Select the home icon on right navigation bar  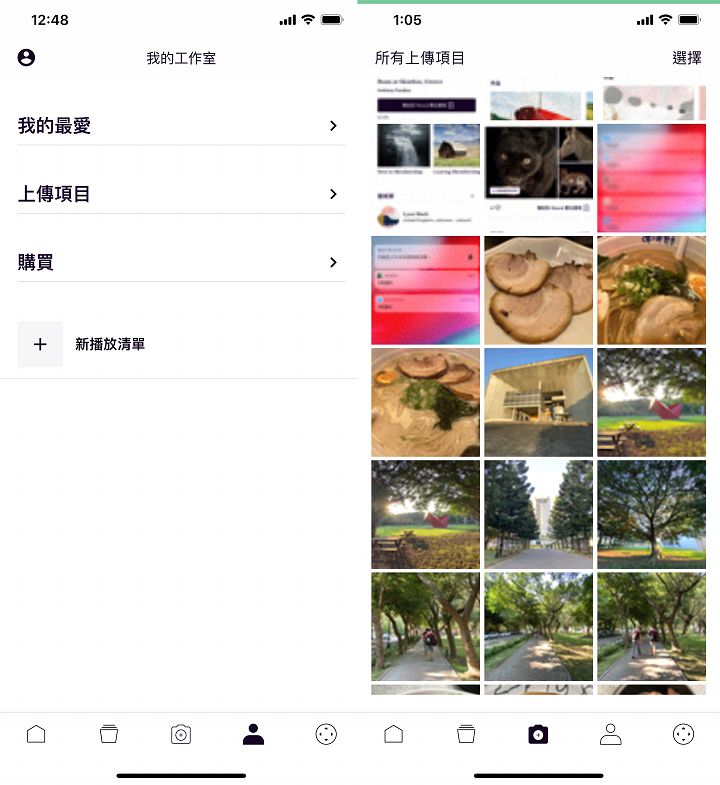(394, 733)
